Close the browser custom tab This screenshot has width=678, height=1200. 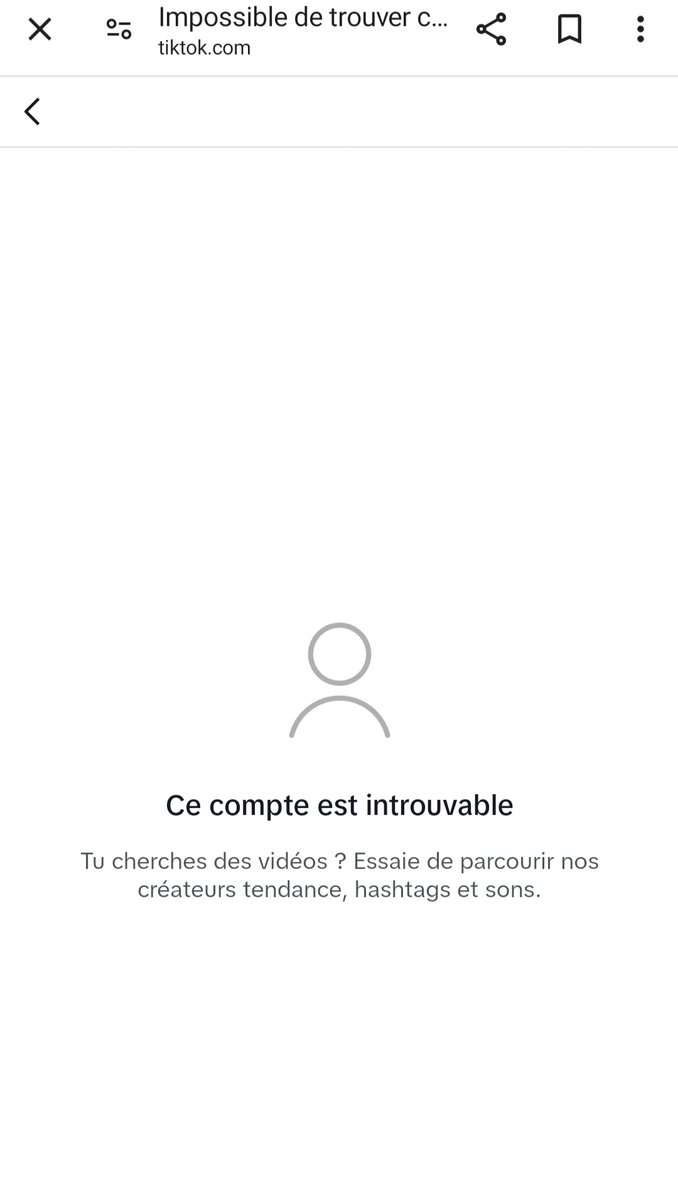[x=39, y=30]
